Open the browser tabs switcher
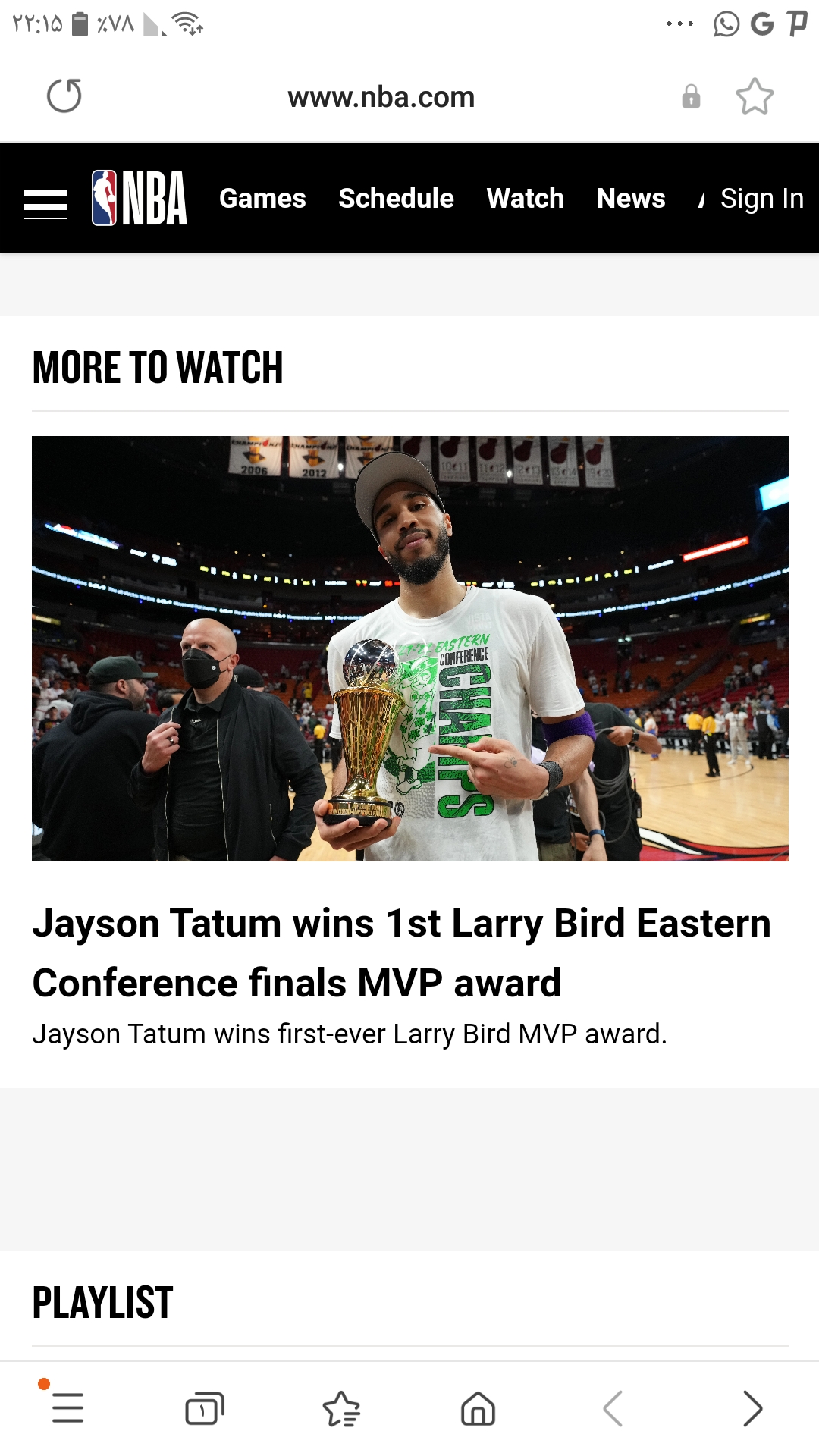This screenshot has height=1456, width=819. (205, 1408)
